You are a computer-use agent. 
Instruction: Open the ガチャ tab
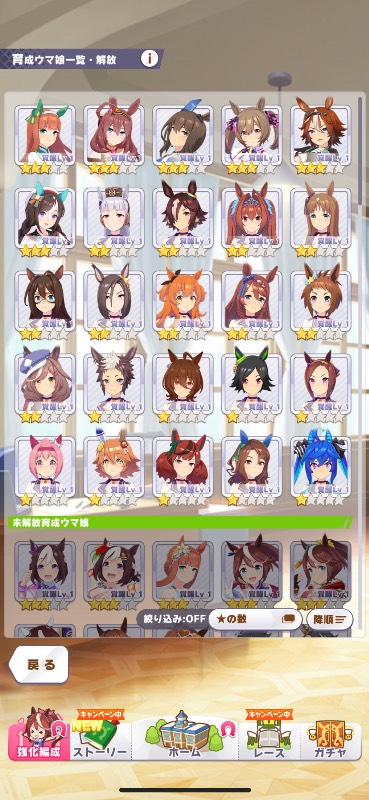[x=331, y=735]
